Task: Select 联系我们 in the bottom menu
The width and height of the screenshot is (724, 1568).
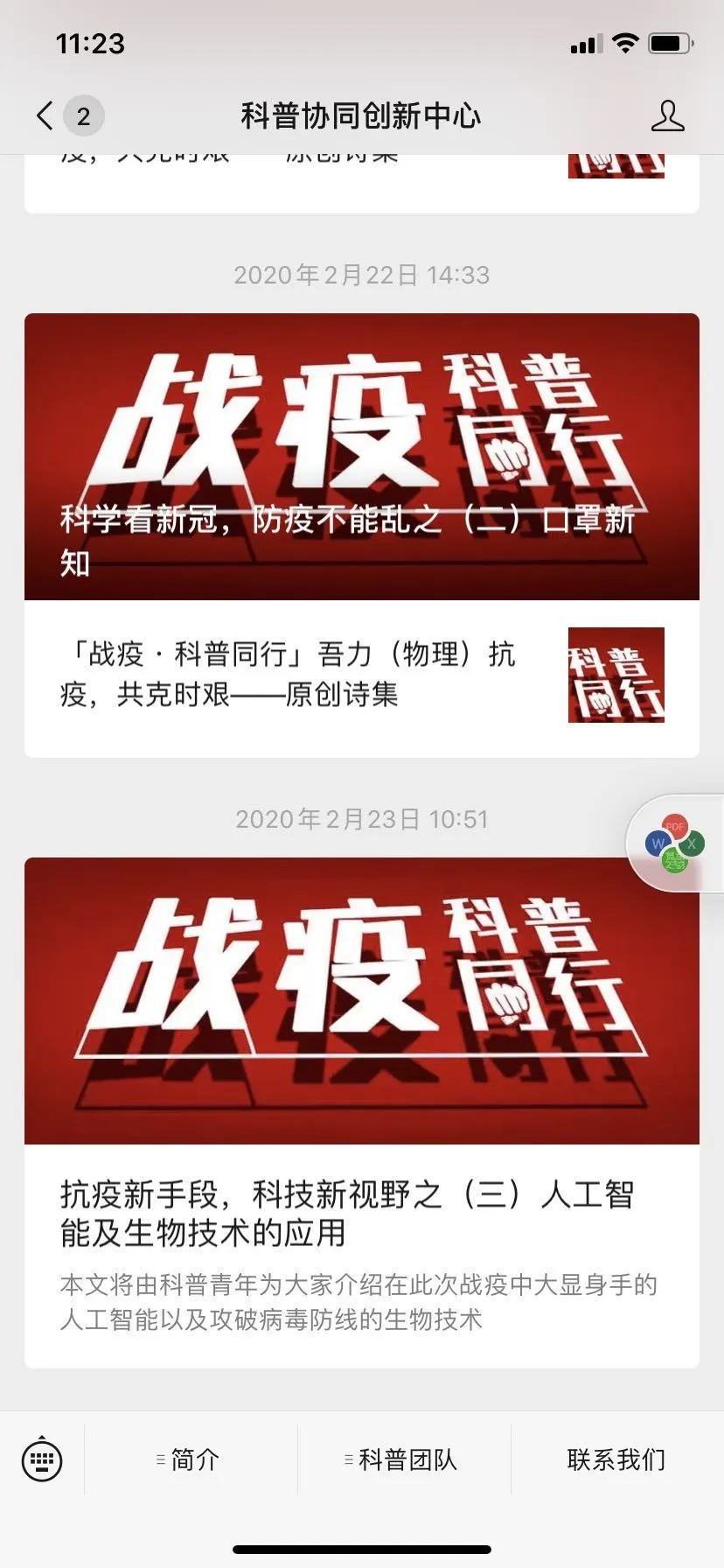Action: point(616,1459)
